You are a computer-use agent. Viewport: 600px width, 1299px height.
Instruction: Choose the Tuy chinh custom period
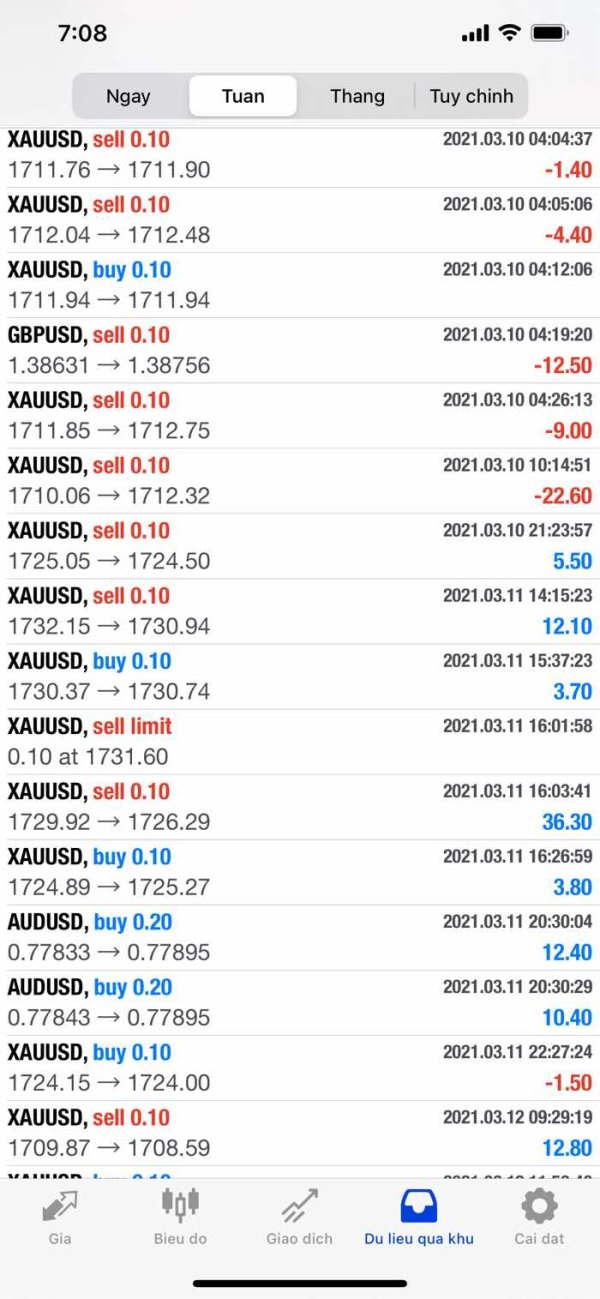471,97
